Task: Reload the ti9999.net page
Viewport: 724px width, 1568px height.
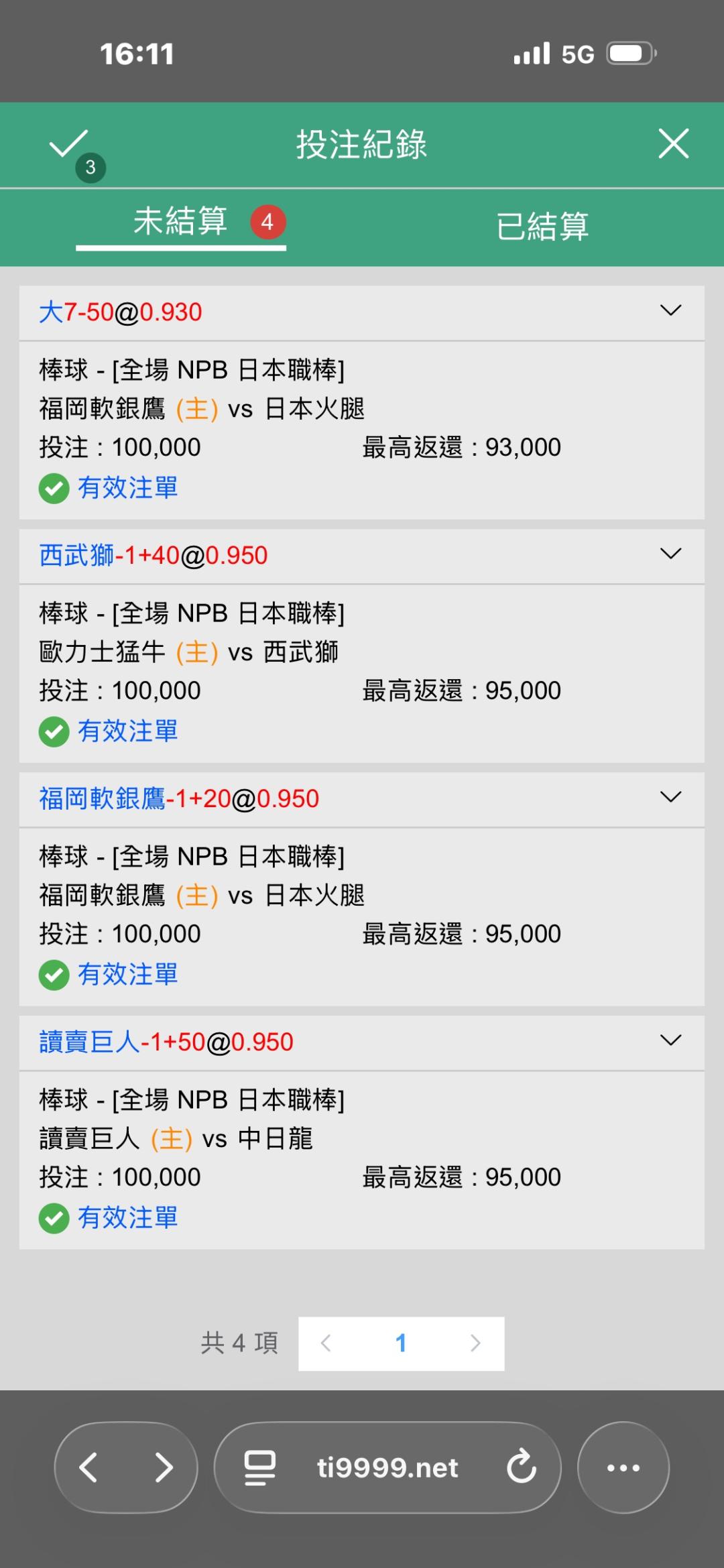Action: point(522,1467)
